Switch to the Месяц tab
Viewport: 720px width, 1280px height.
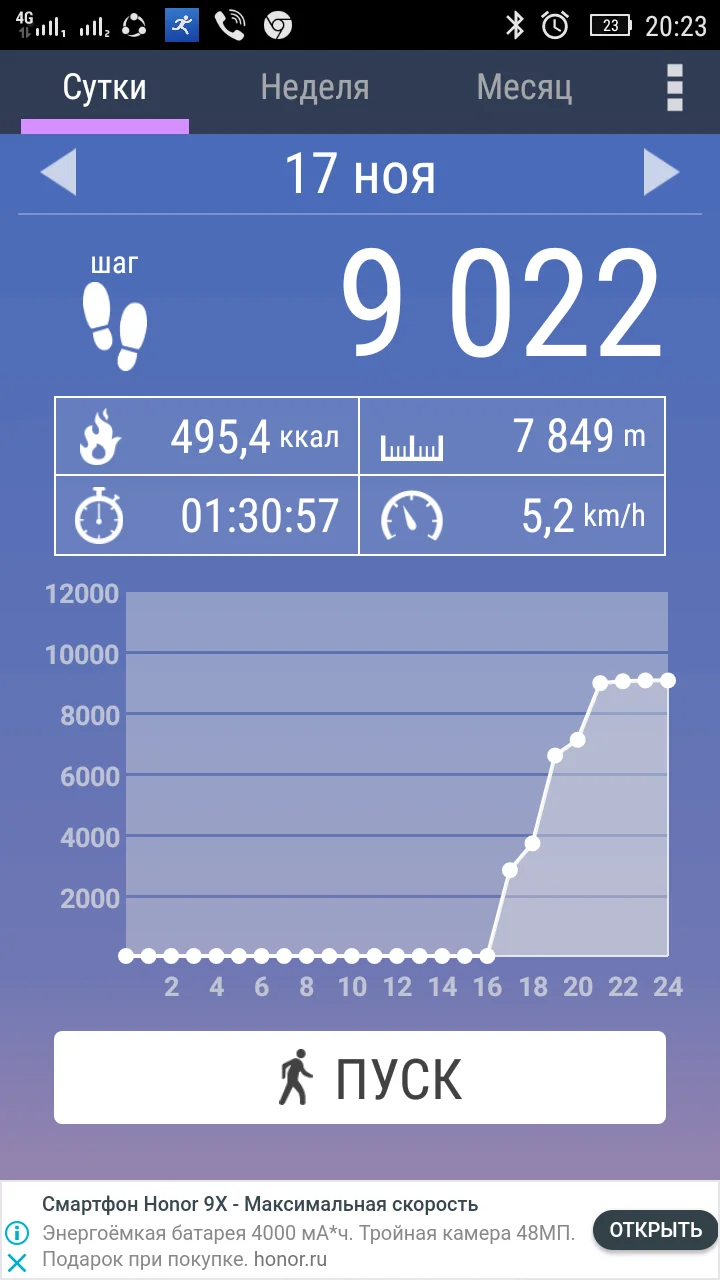coord(524,88)
